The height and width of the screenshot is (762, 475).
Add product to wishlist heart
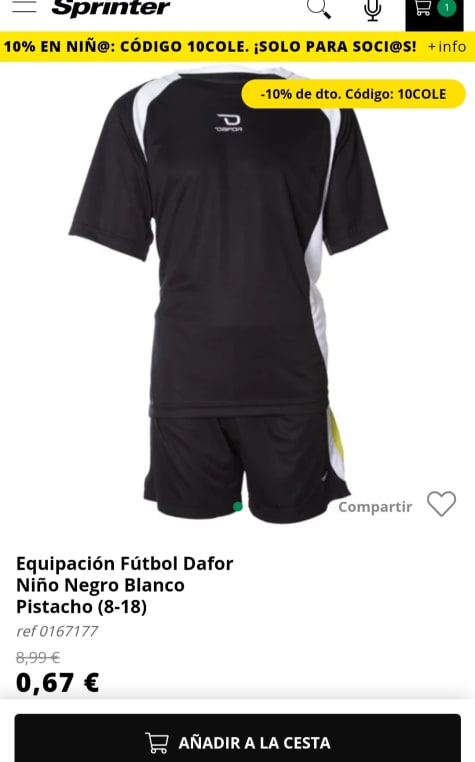tap(441, 503)
